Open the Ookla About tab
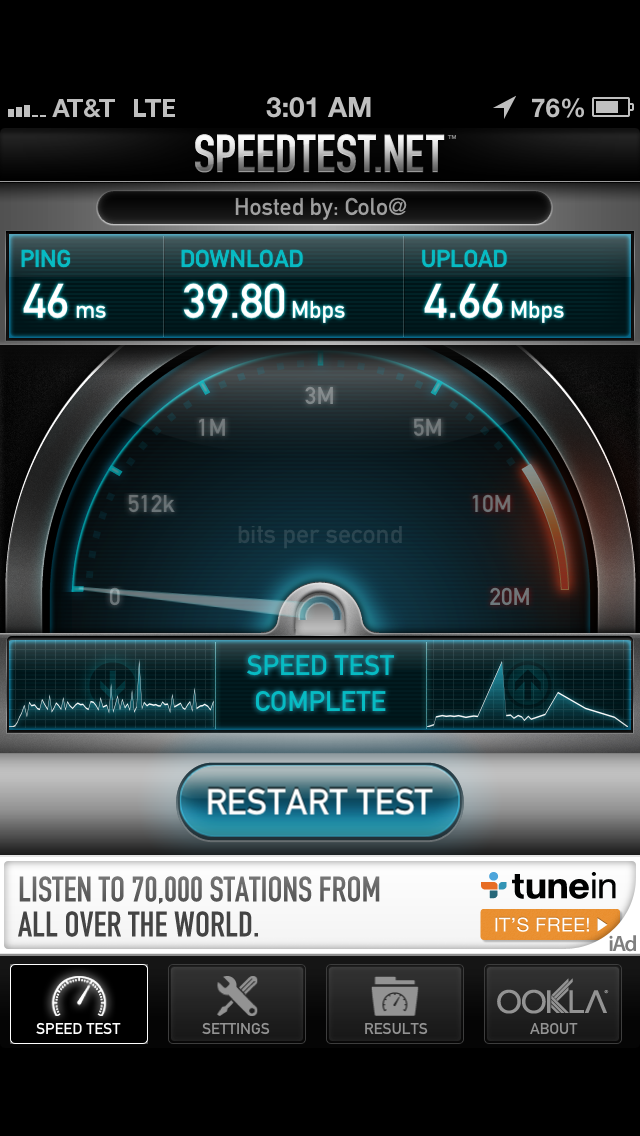640x1136 pixels. (552, 1003)
